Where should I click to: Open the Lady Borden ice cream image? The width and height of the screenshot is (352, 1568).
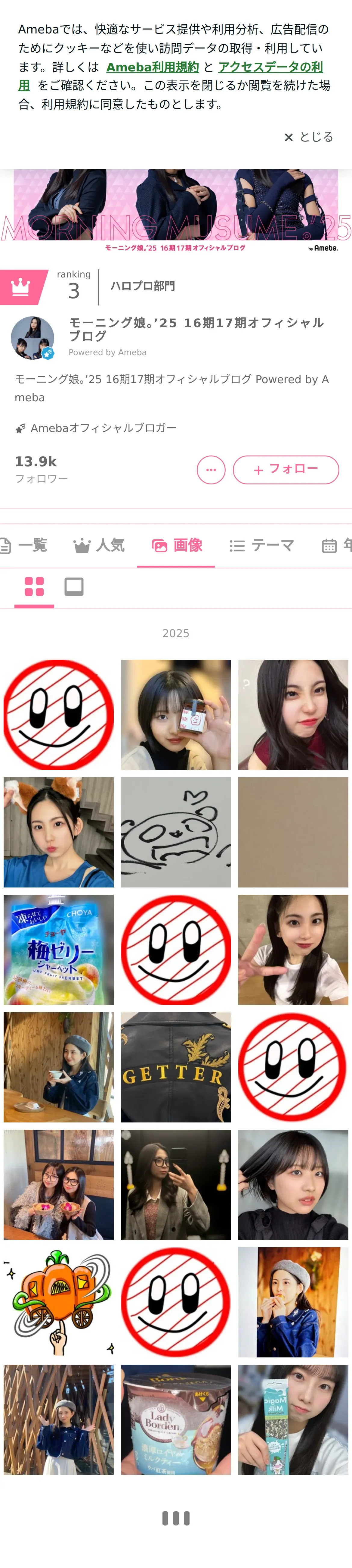coord(176,1419)
